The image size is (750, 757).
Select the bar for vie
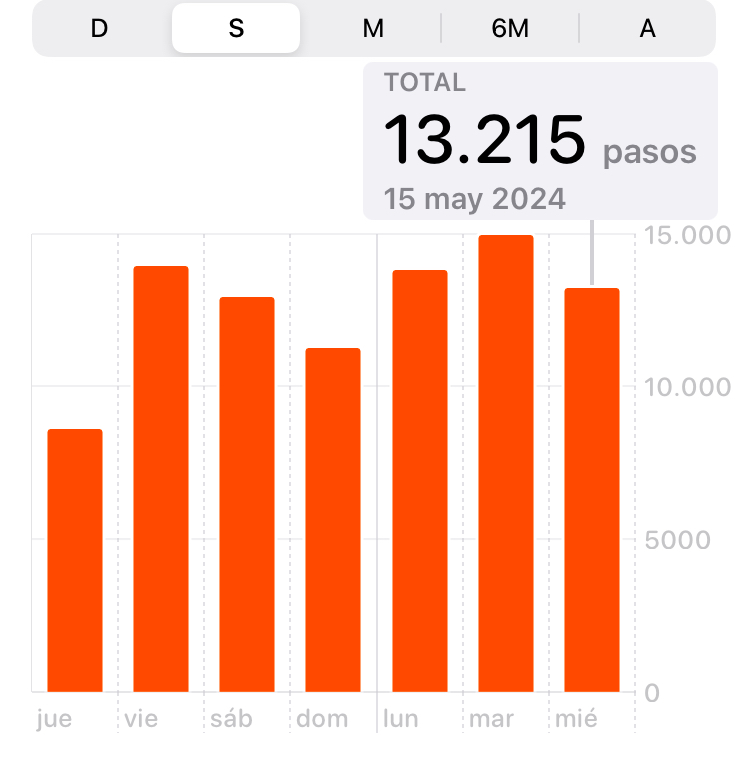[x=161, y=478]
